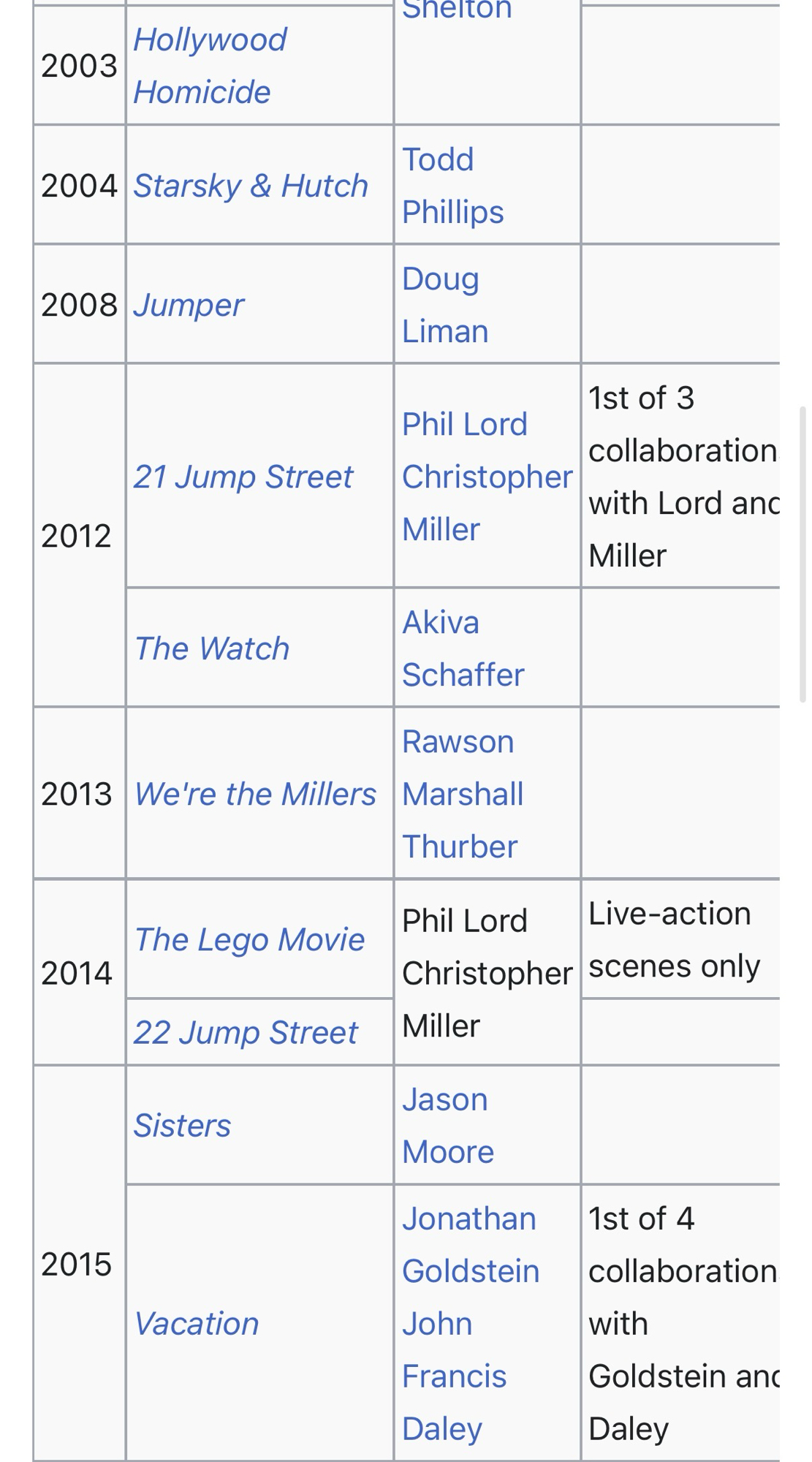Open Phil Lord link in 2012 row
812x1462 pixels.
tap(464, 425)
